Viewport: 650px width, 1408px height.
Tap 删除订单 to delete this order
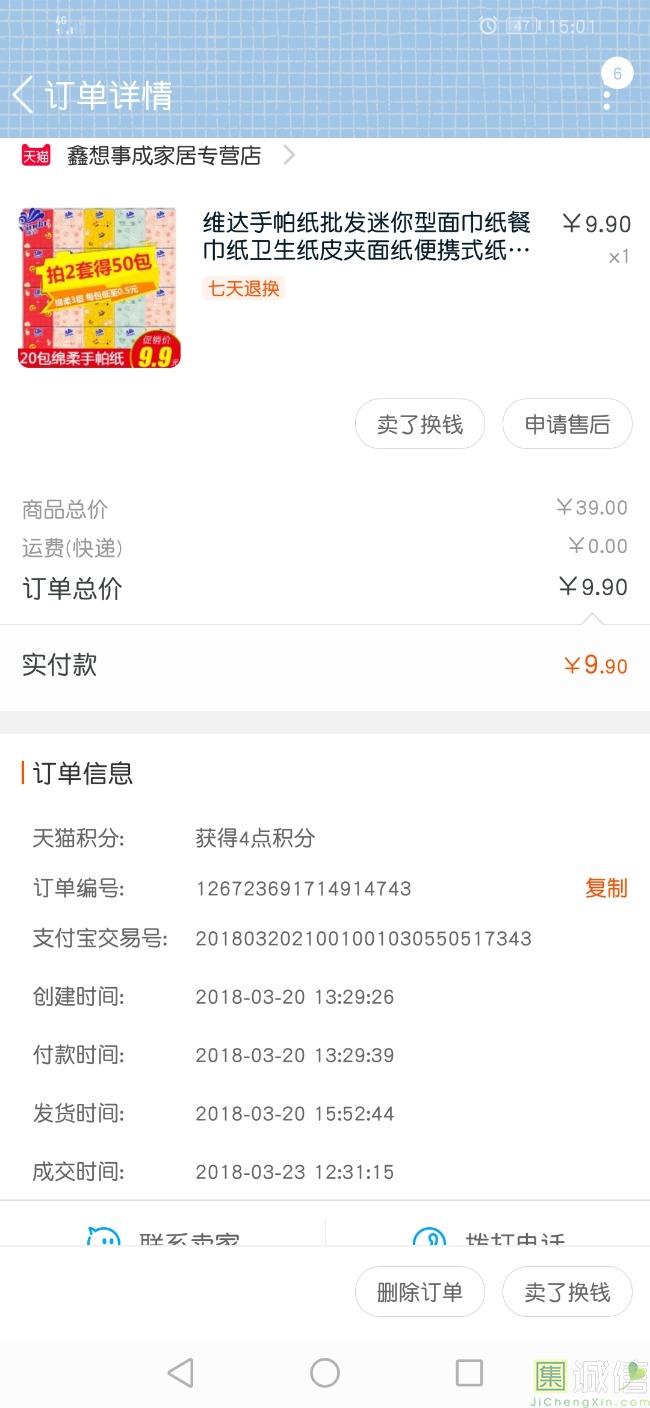420,1292
